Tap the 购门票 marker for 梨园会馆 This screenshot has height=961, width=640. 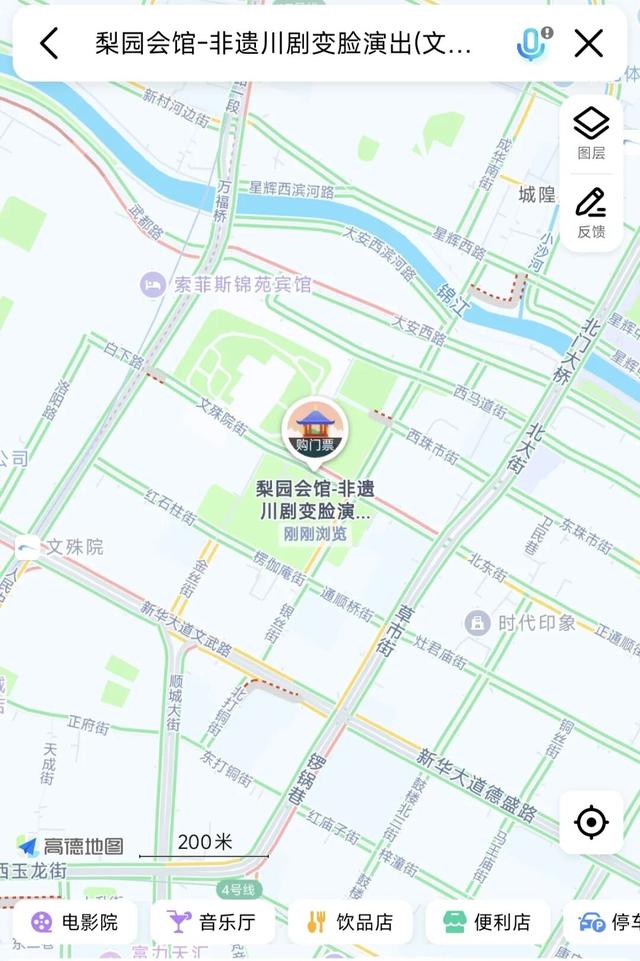(314, 430)
